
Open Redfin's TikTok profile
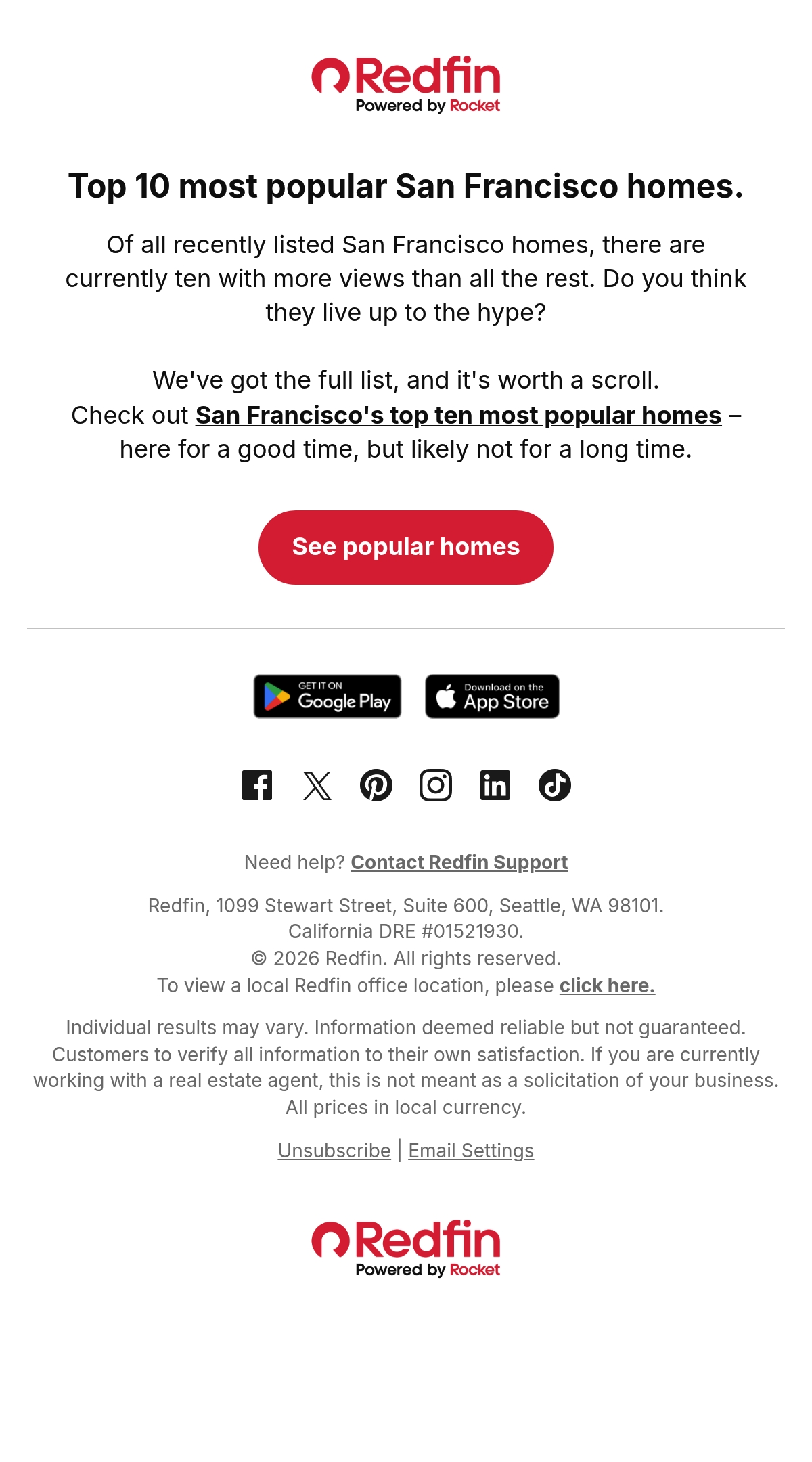point(555,785)
